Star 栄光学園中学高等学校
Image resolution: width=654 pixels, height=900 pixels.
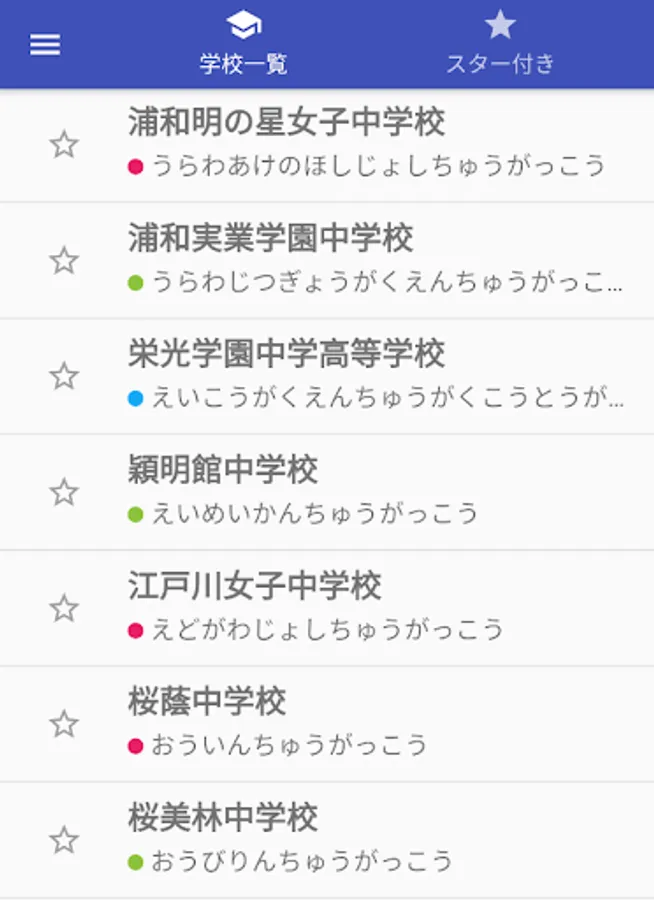pyautogui.click(x=64, y=377)
